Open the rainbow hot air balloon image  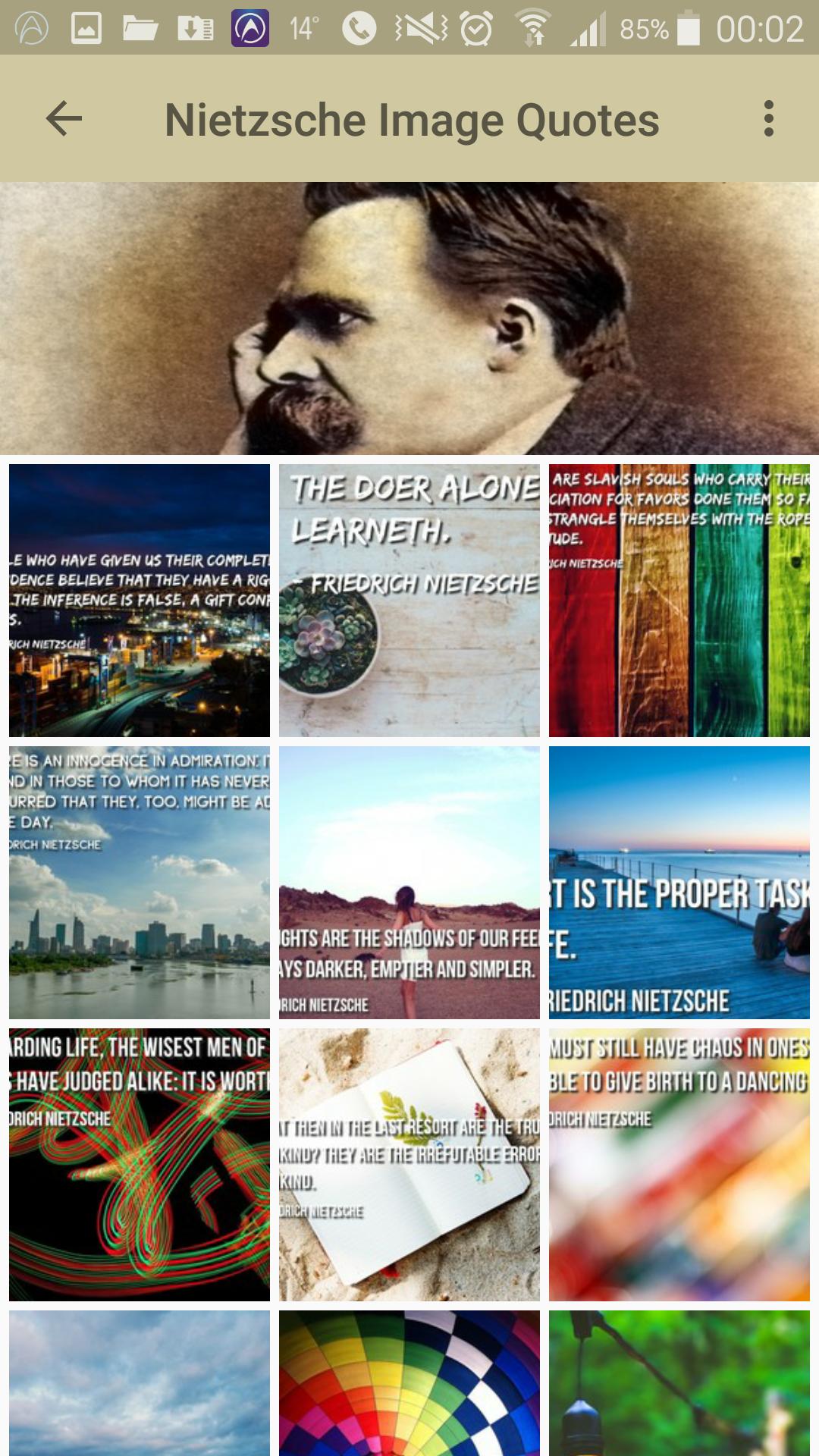[409, 1382]
